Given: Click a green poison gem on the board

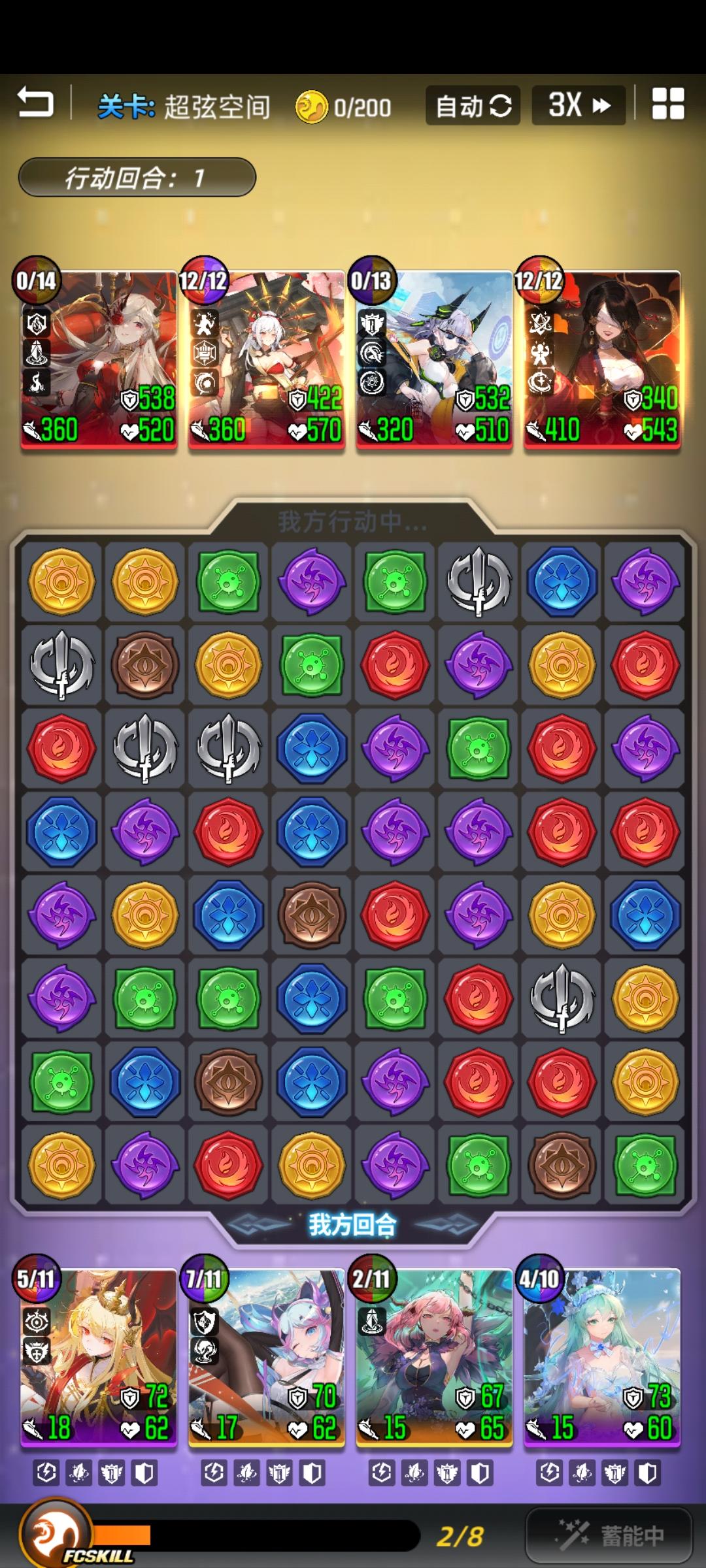Looking at the screenshot, I should pyautogui.click(x=227, y=581).
